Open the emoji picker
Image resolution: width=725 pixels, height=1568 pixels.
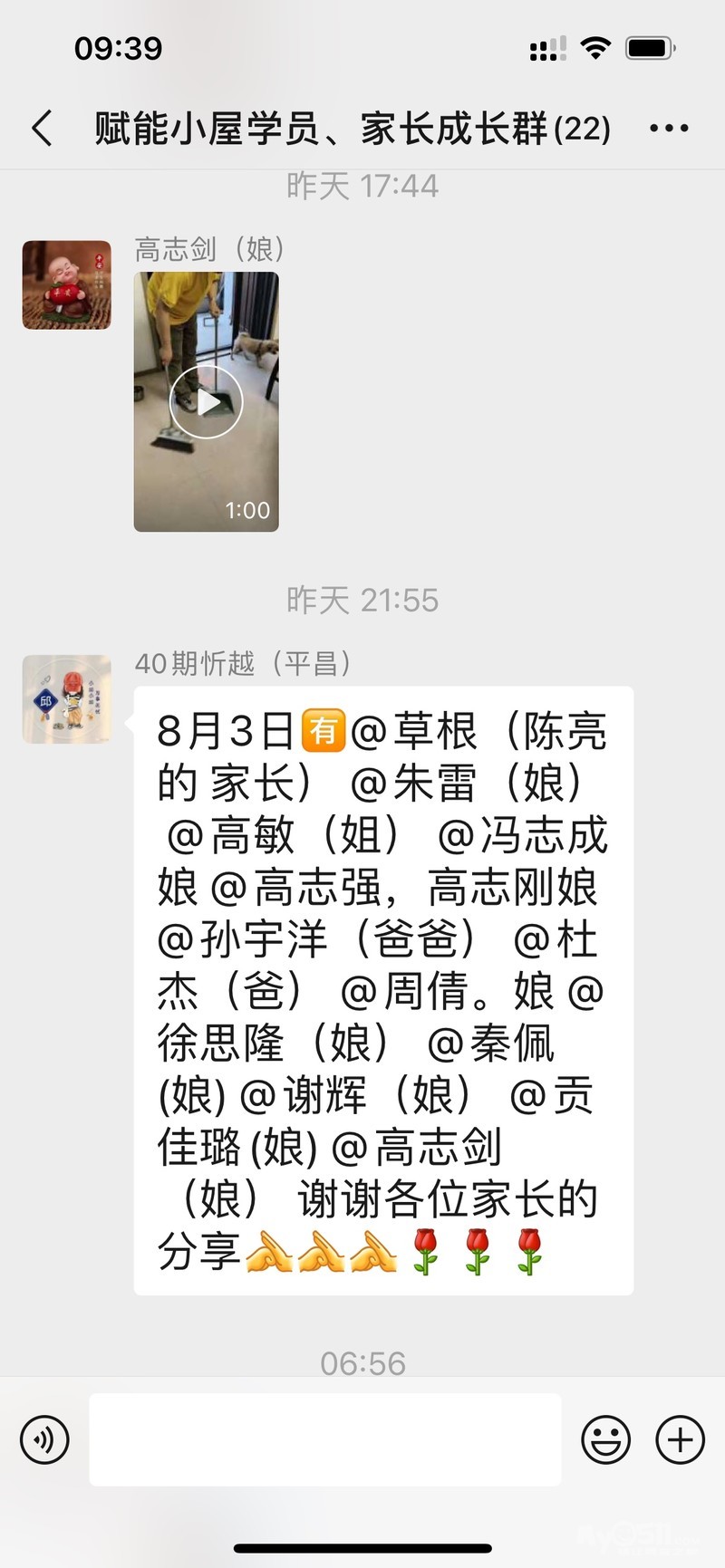pyautogui.click(x=605, y=1439)
